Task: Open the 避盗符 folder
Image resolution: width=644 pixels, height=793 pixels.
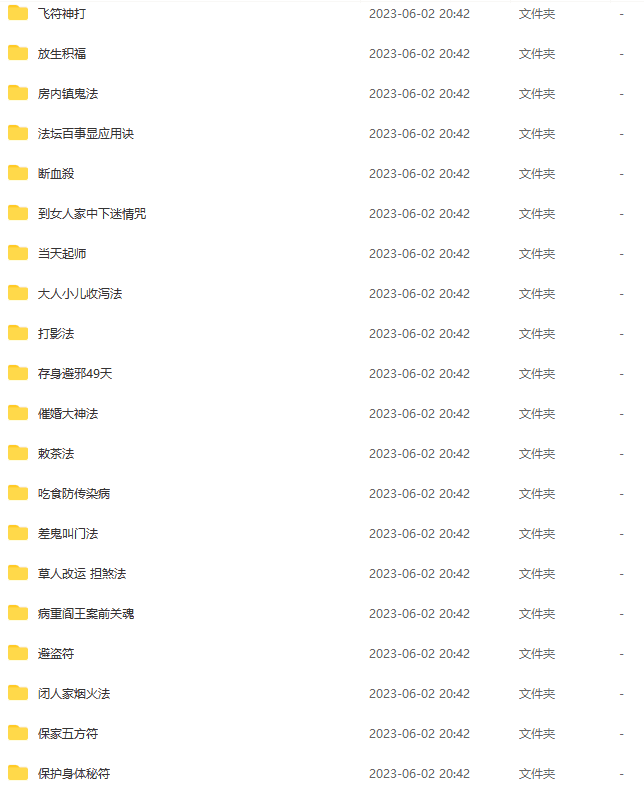Action: [x=56, y=654]
